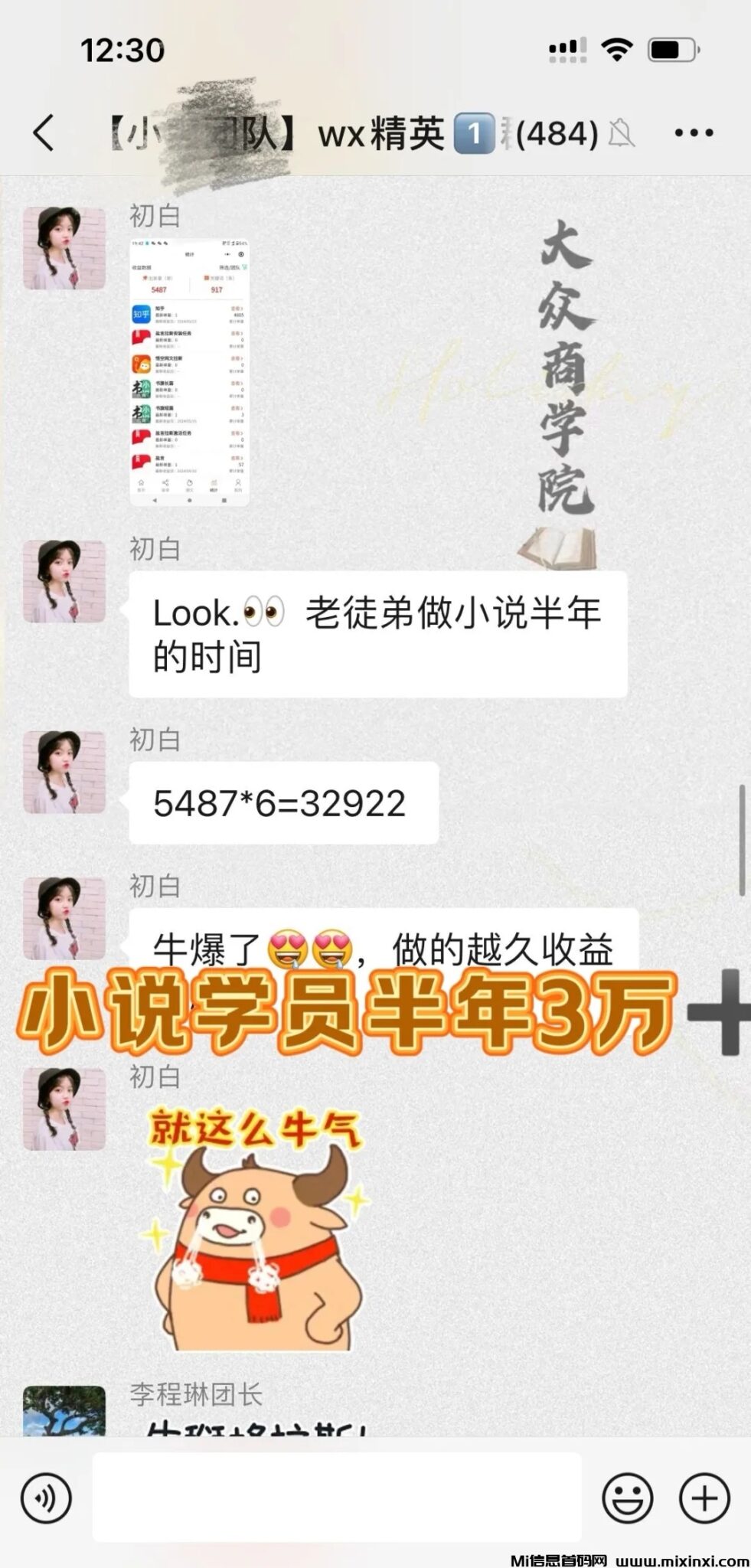Expand the 书旗短篇 entry details arrow
This screenshot has height=1568, width=751.
point(236,407)
